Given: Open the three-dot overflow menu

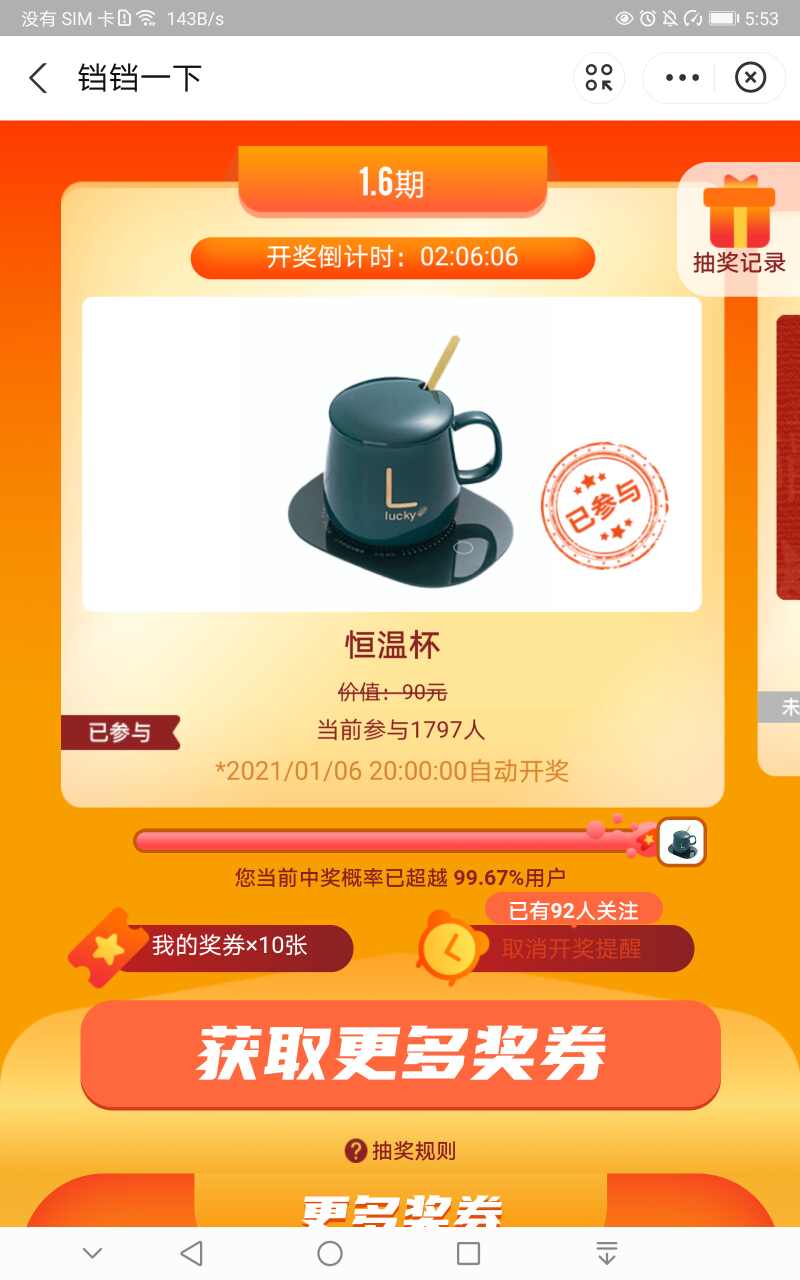Looking at the screenshot, I should [x=682, y=78].
